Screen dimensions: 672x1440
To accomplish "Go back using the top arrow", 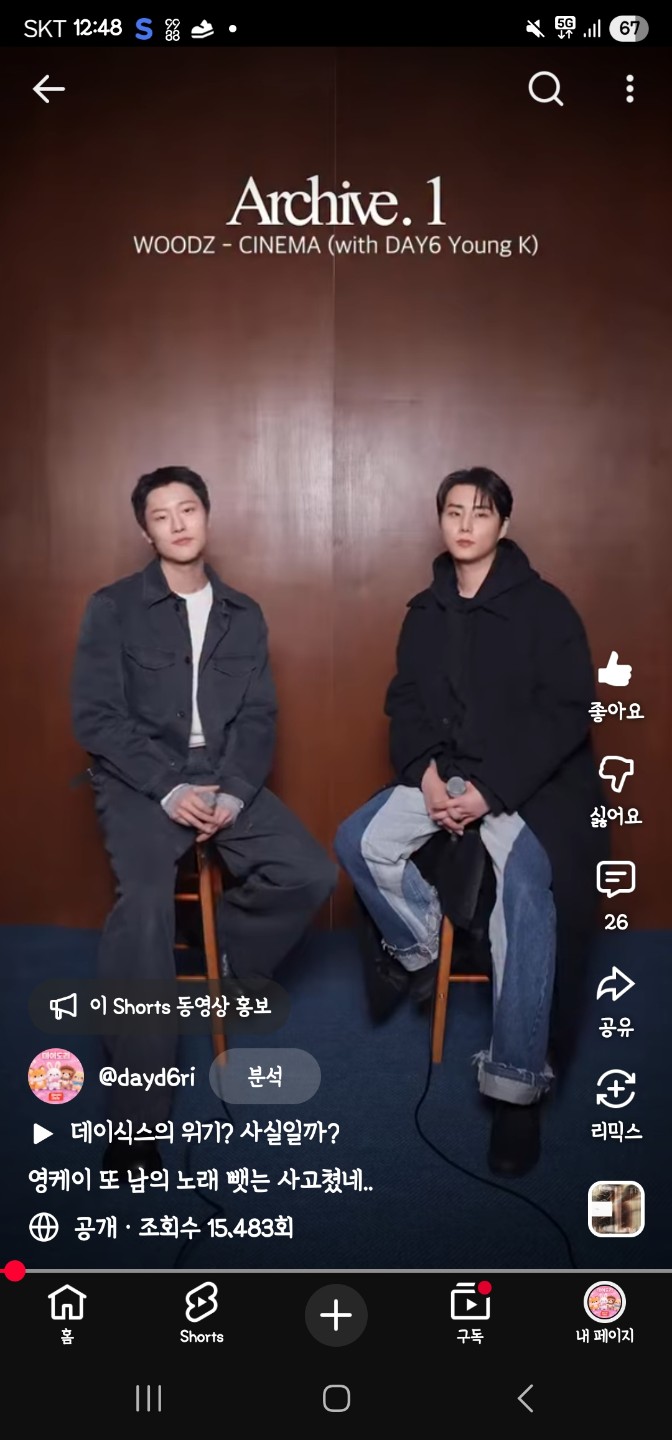I will point(48,89).
